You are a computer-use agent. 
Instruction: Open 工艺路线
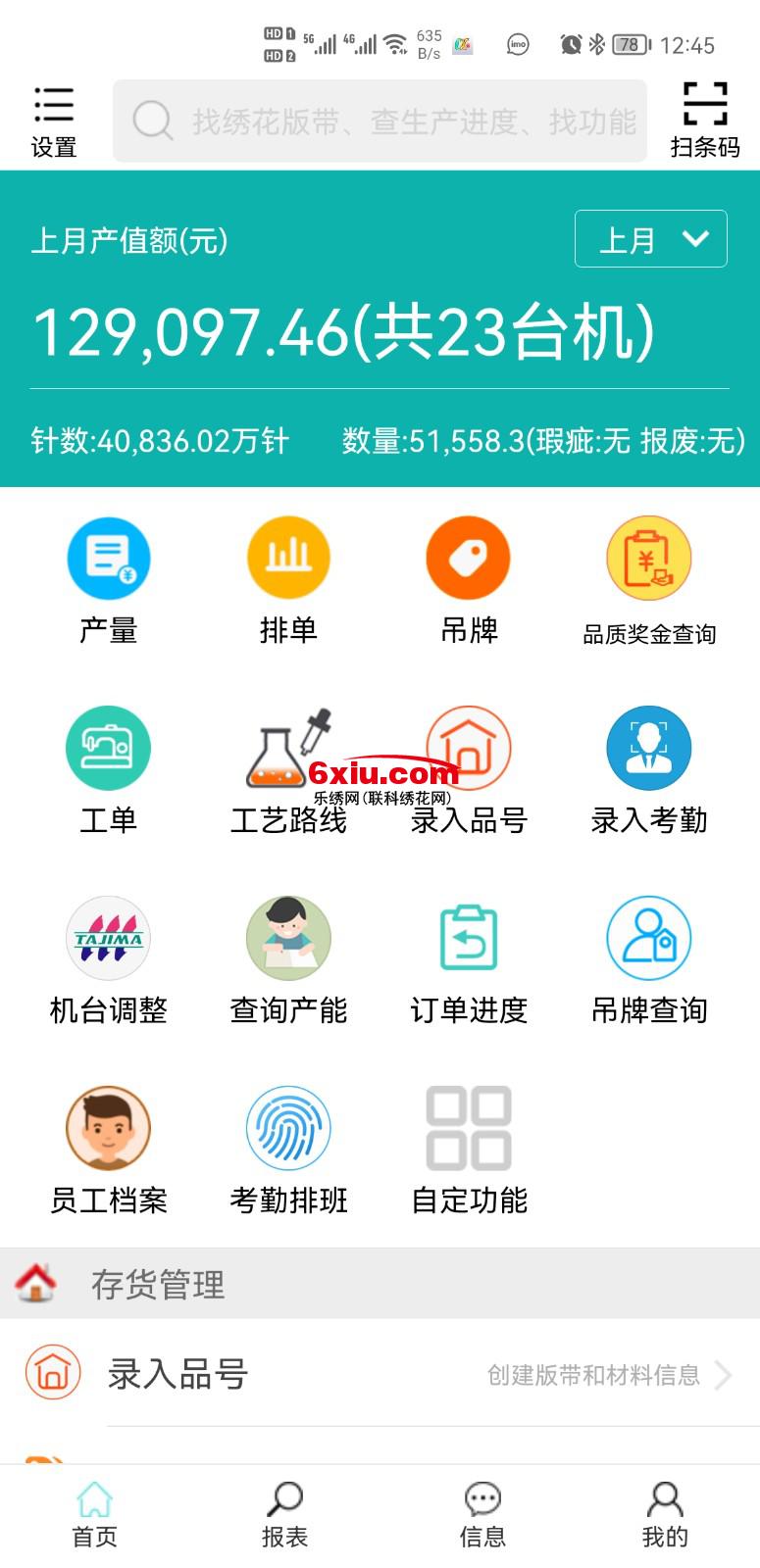288,769
